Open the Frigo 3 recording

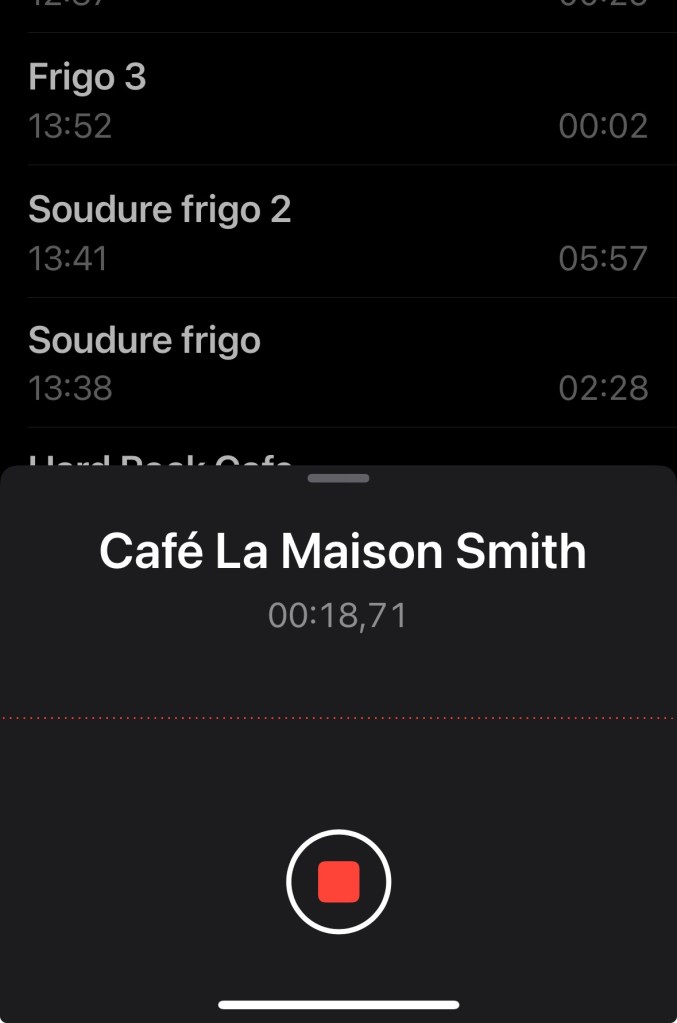[x=338, y=100]
